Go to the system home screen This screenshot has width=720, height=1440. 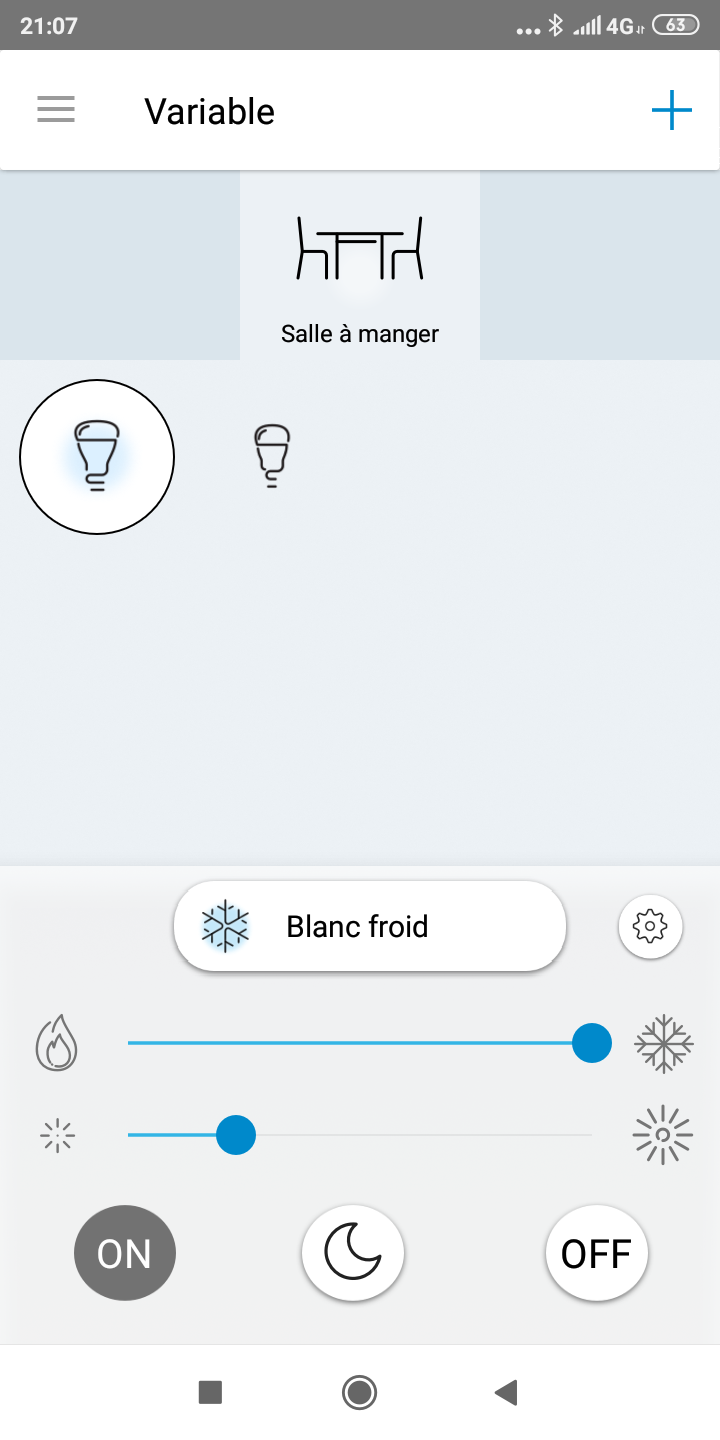pyautogui.click(x=359, y=1392)
